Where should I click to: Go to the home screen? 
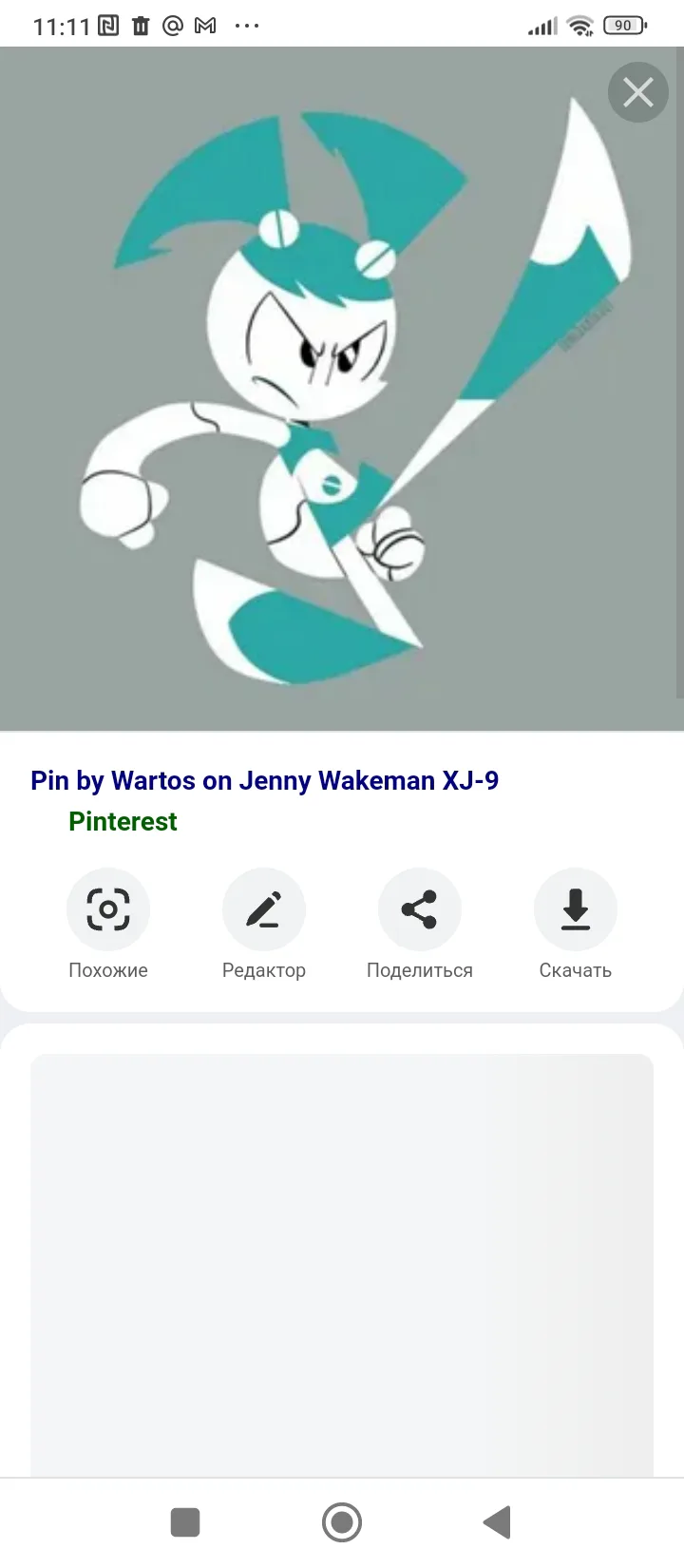coord(342,1521)
